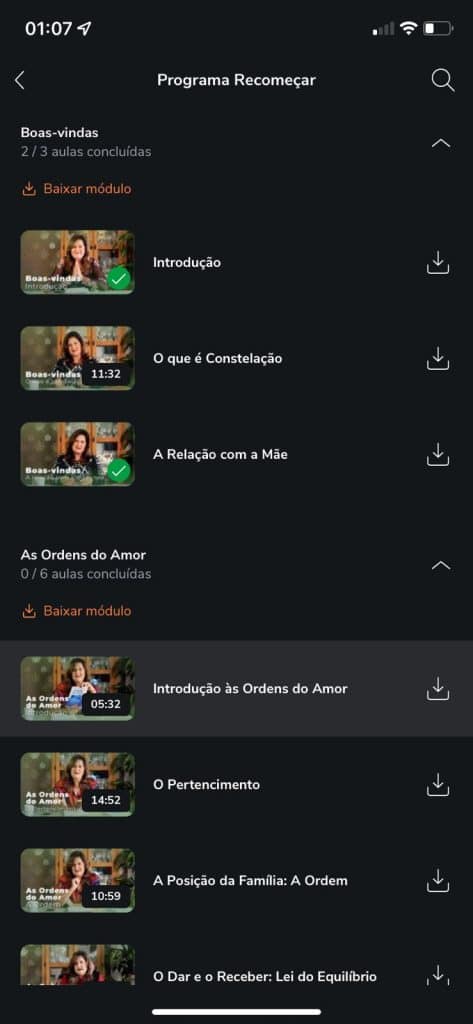Download Introdução às Ordens do Amor
Screen dimensions: 473x1024
pyautogui.click(x=438, y=688)
